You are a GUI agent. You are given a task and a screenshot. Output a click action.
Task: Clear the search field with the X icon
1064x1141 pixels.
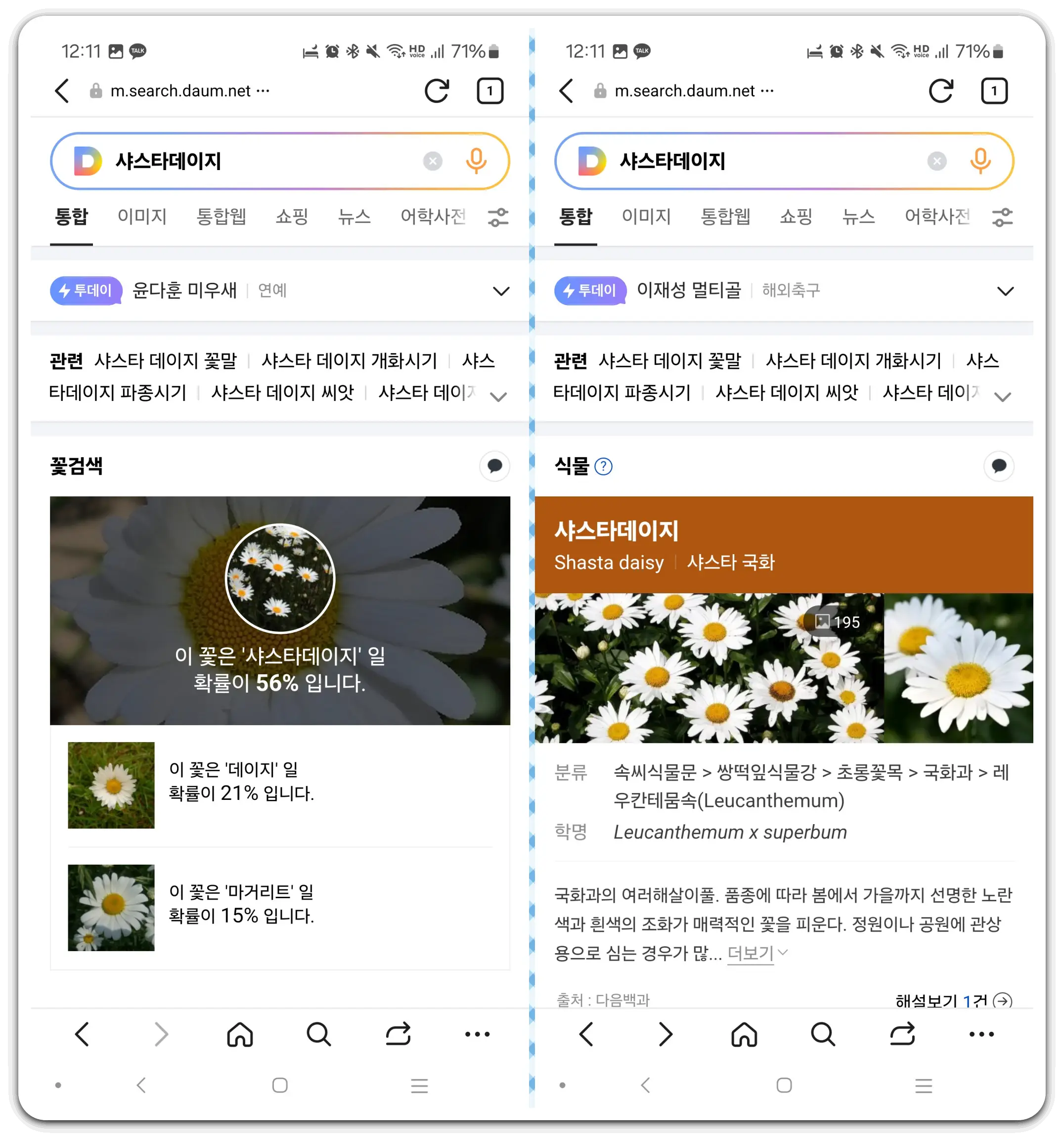tap(433, 161)
